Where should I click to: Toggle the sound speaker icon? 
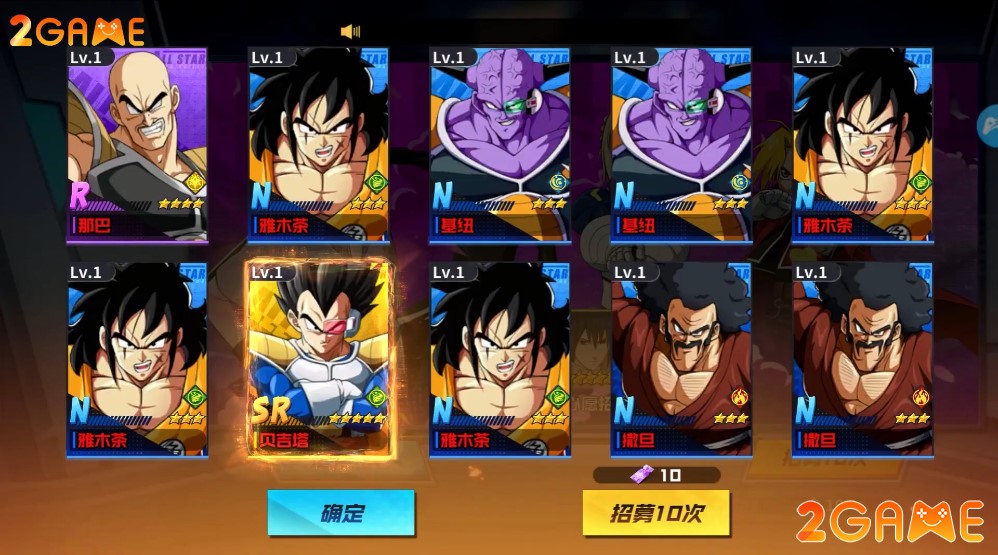pos(350,32)
